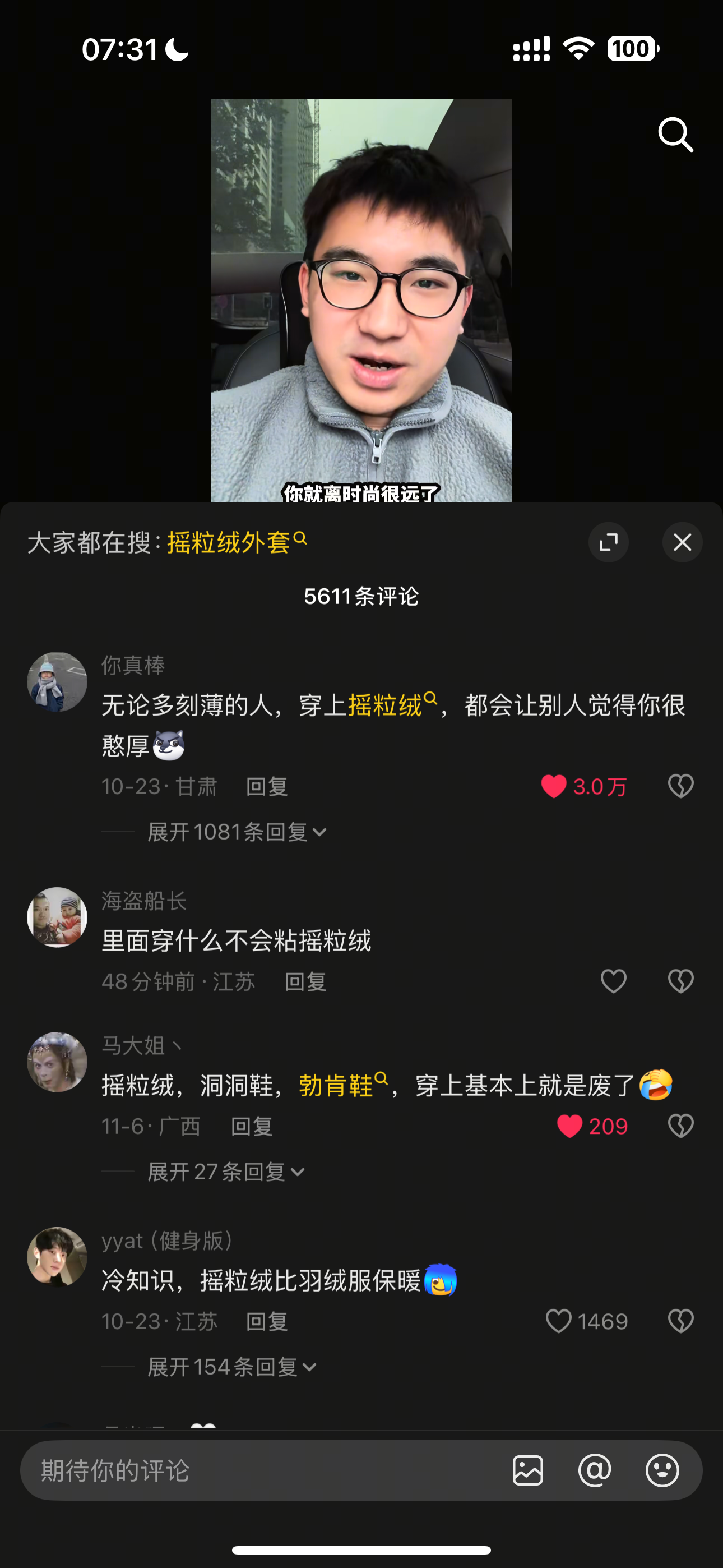Expand the comments panel to full screen
The height and width of the screenshot is (1568, 723).
click(608, 542)
